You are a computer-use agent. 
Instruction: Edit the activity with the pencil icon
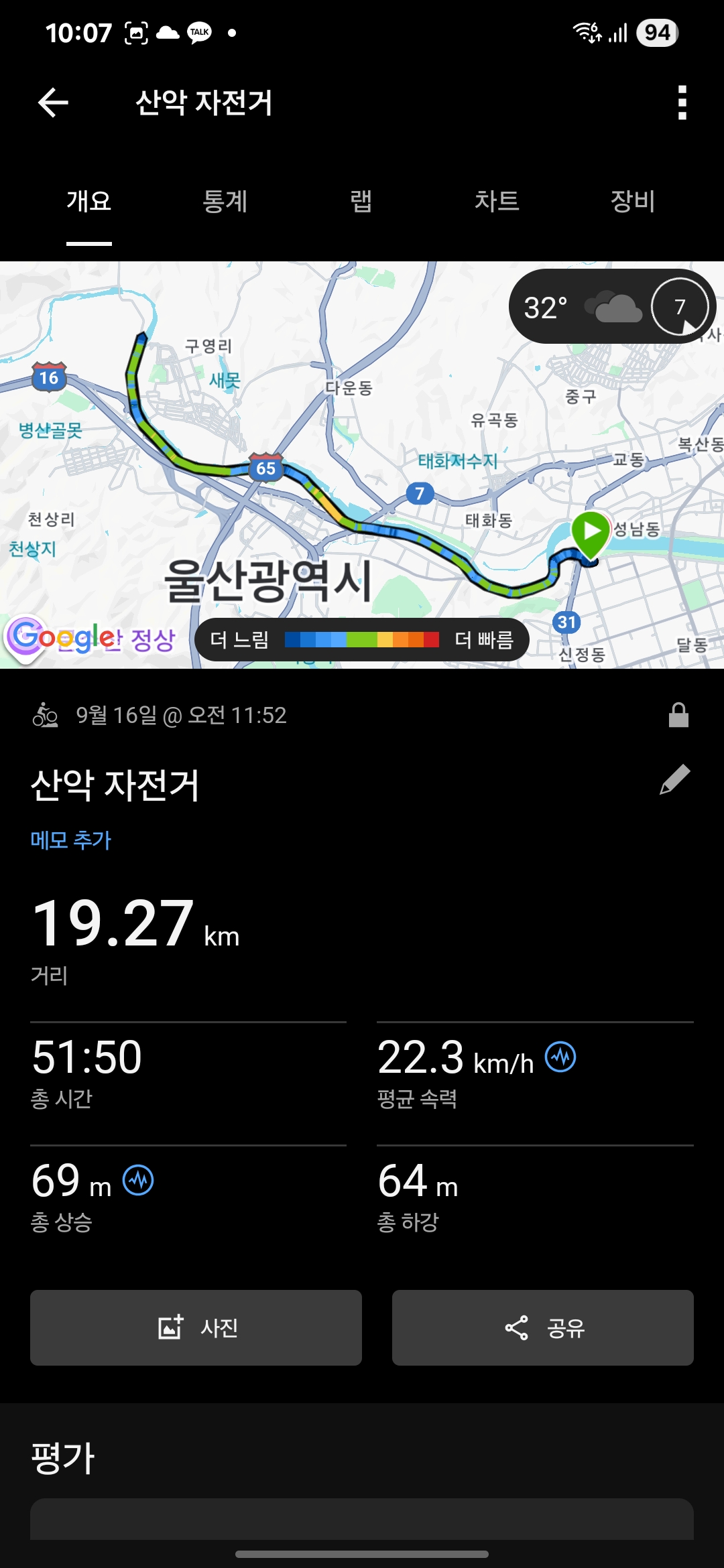click(674, 779)
